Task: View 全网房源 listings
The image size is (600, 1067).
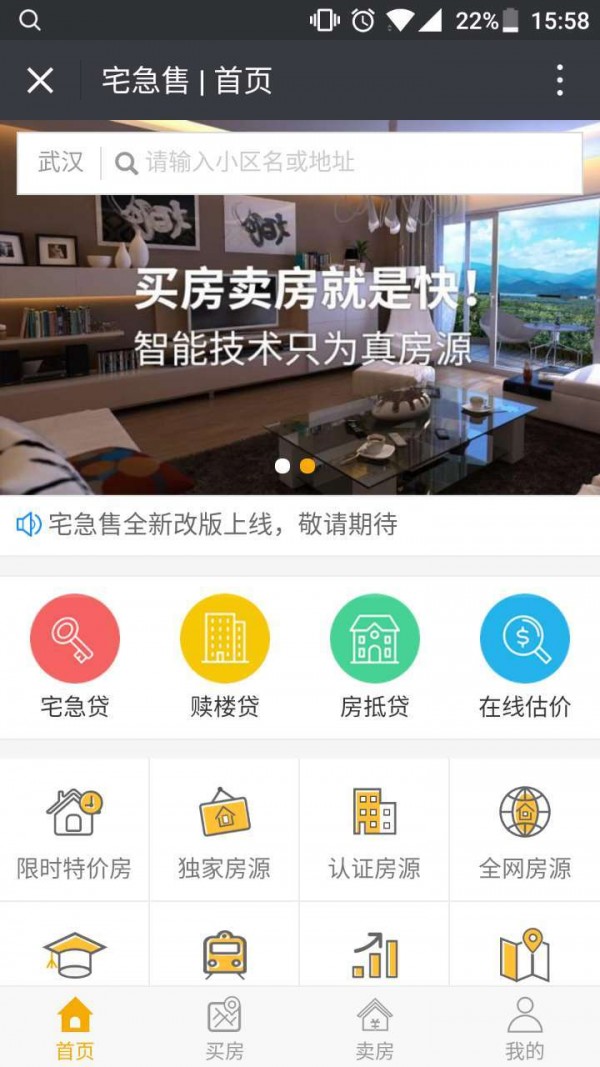Action: [x=524, y=830]
